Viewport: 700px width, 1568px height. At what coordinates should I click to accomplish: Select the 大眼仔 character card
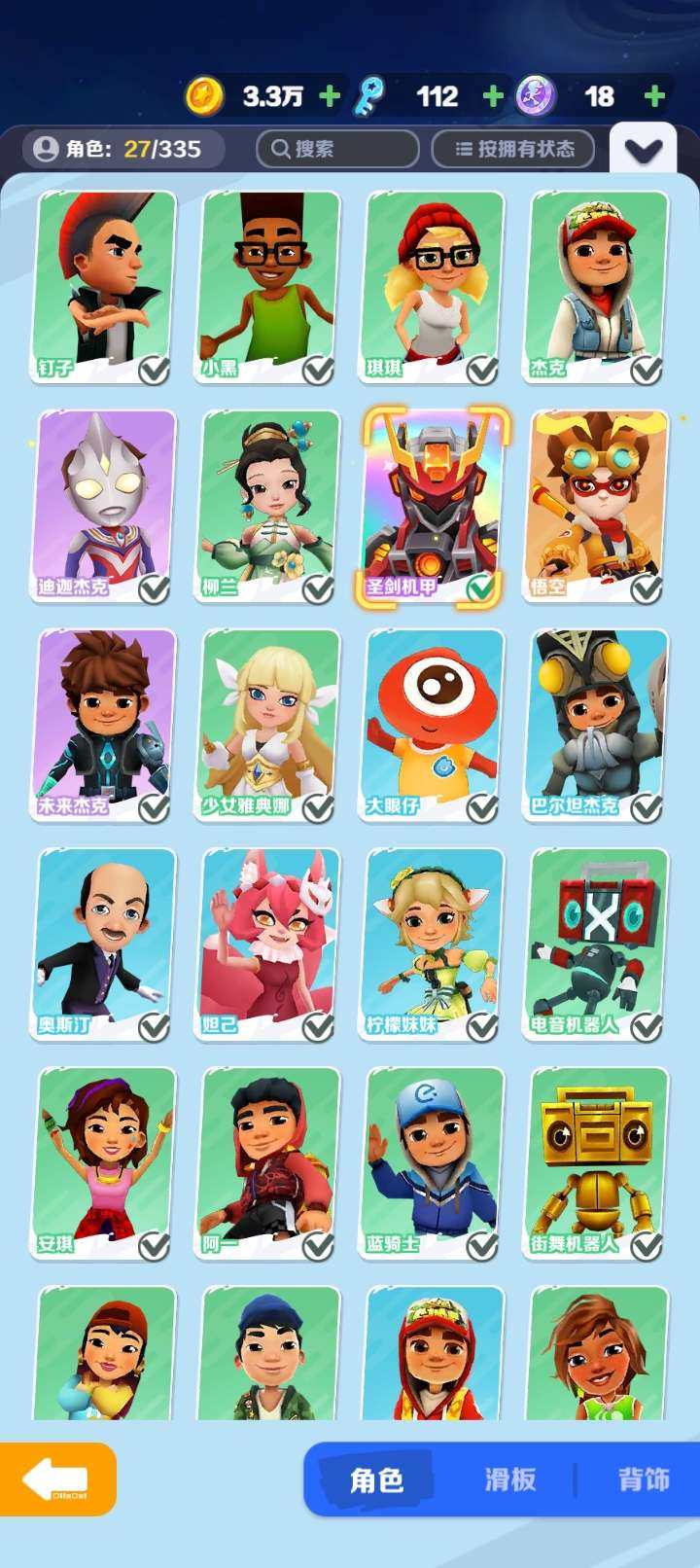tap(434, 725)
